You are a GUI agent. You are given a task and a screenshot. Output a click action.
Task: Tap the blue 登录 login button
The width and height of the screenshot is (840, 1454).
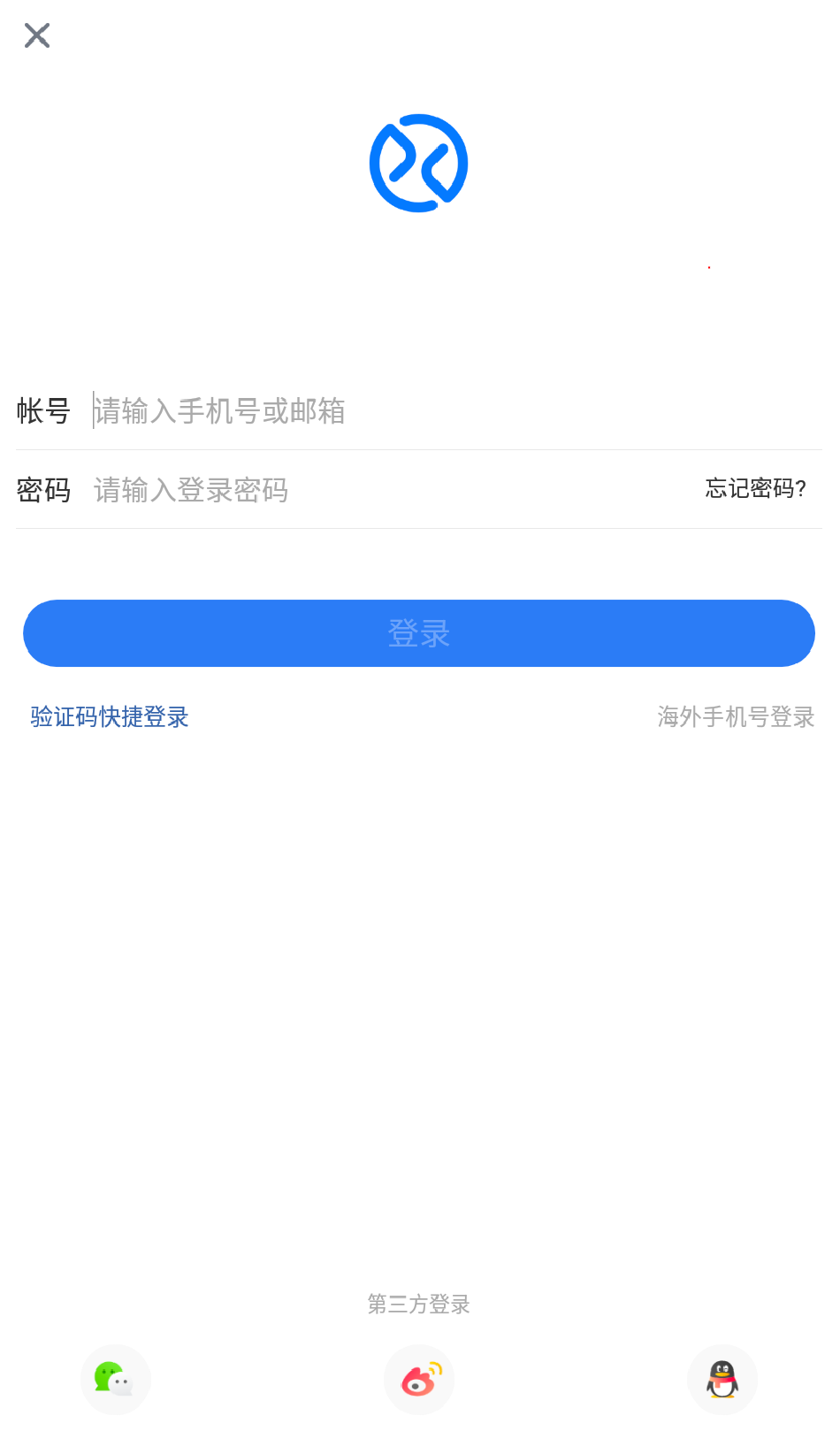pyautogui.click(x=419, y=633)
